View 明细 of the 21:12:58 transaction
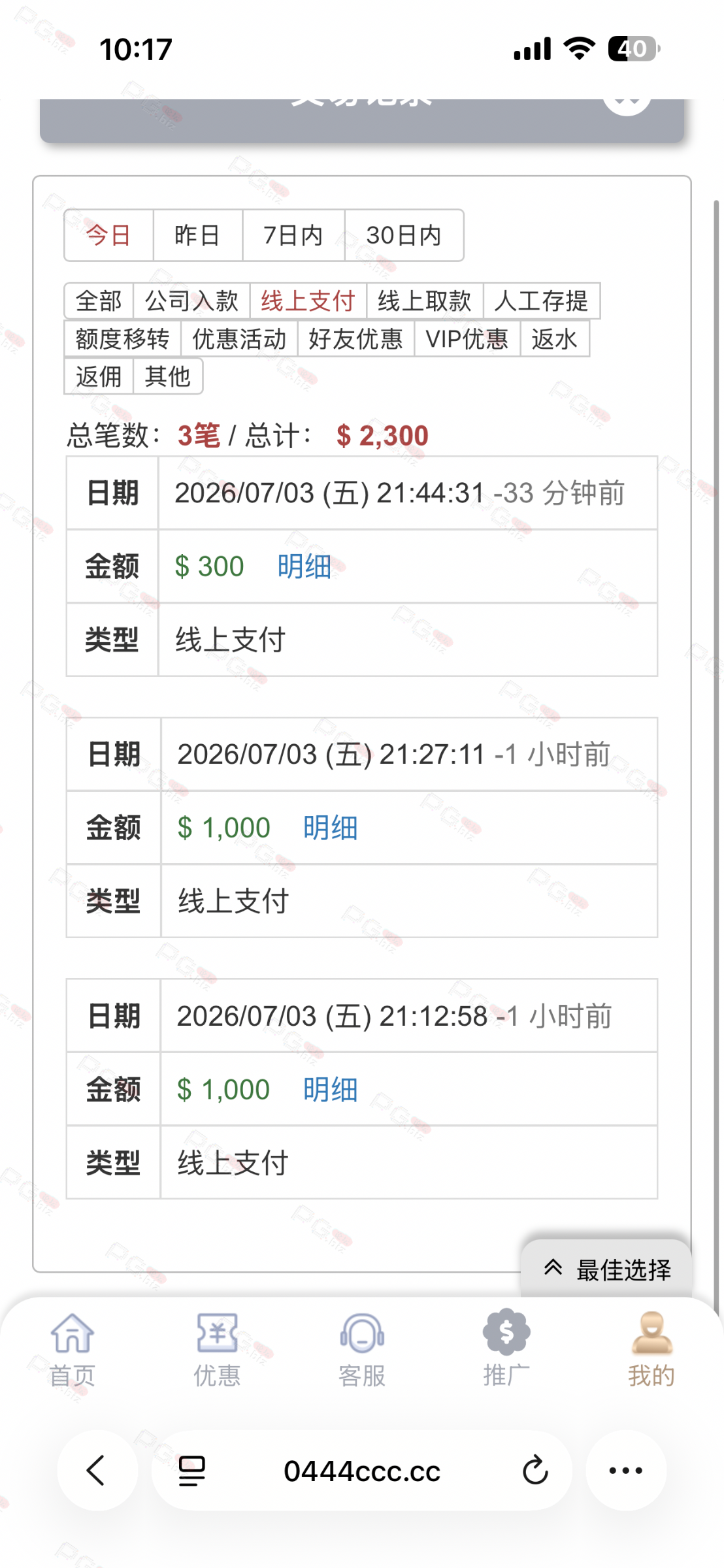Image resolution: width=724 pixels, height=1568 pixels. click(x=330, y=1090)
